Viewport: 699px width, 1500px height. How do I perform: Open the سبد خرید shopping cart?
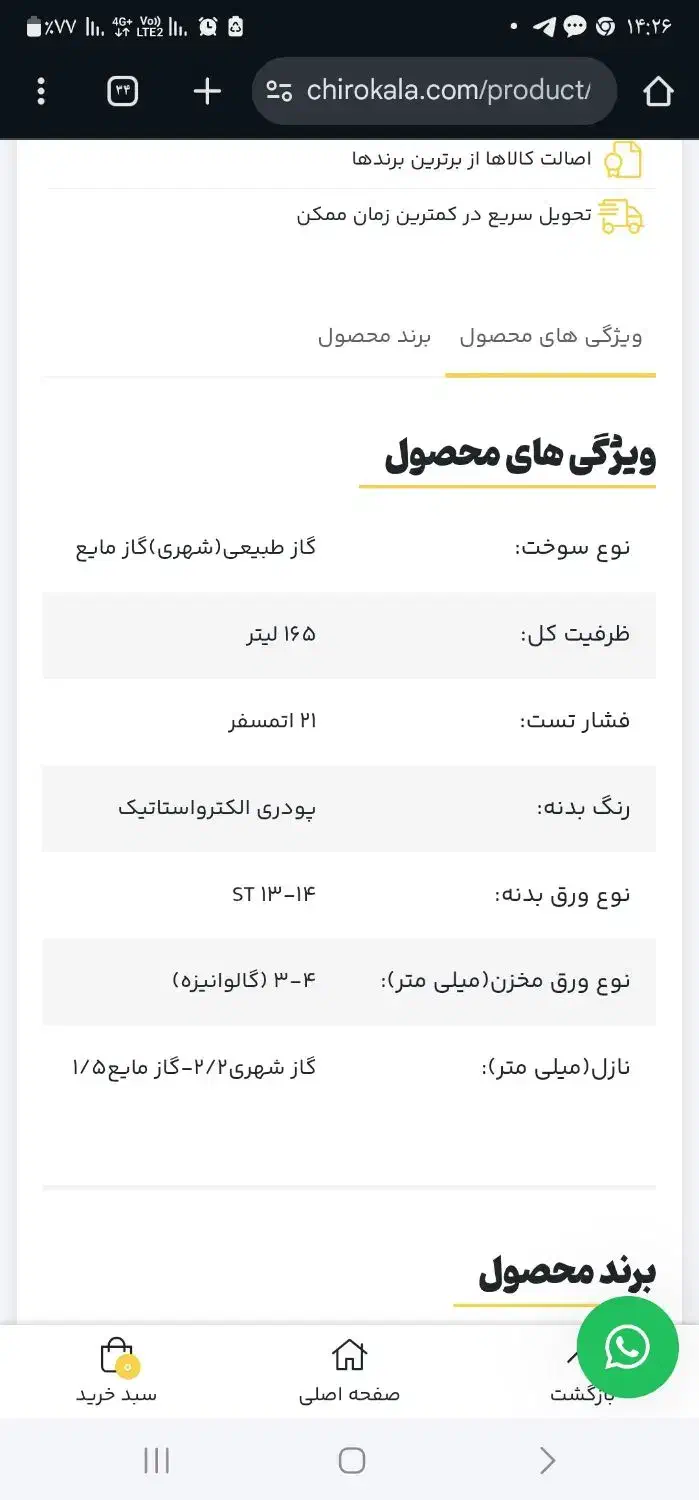point(117,1371)
